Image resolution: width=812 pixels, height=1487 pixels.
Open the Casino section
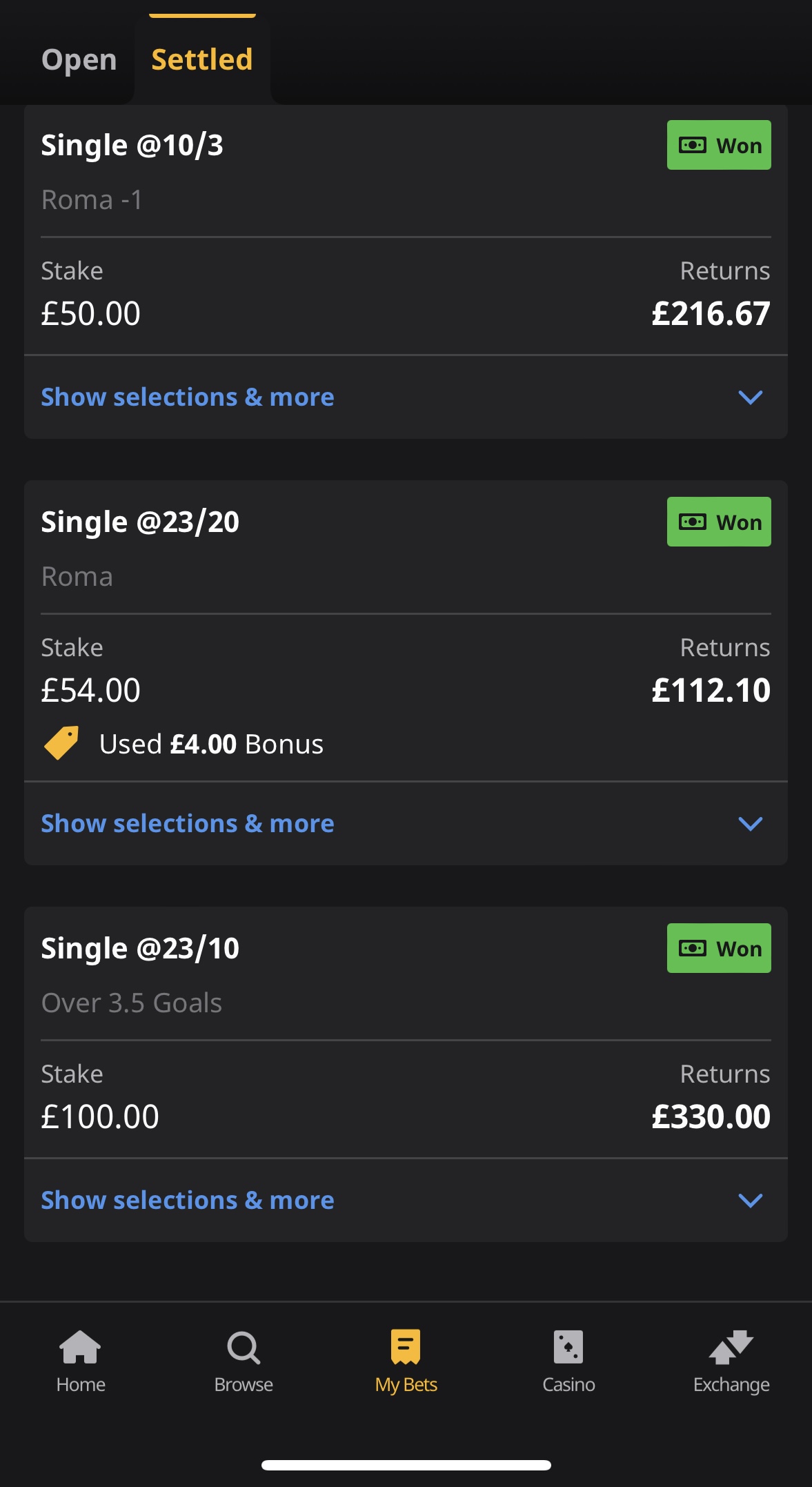tap(568, 1361)
